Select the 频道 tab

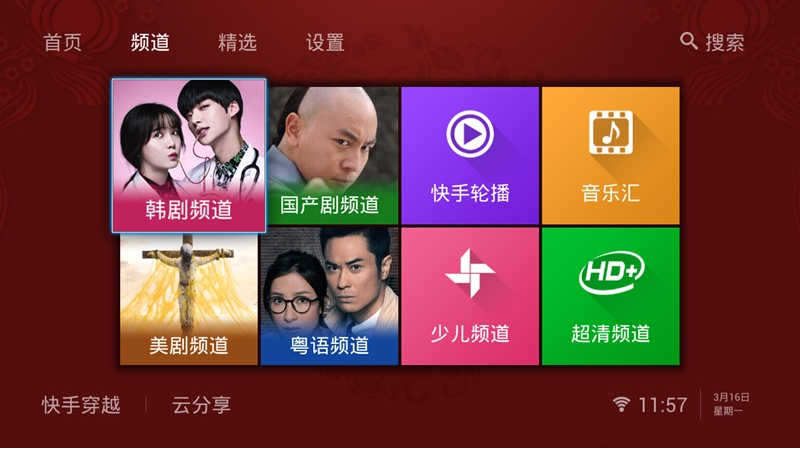[150, 43]
